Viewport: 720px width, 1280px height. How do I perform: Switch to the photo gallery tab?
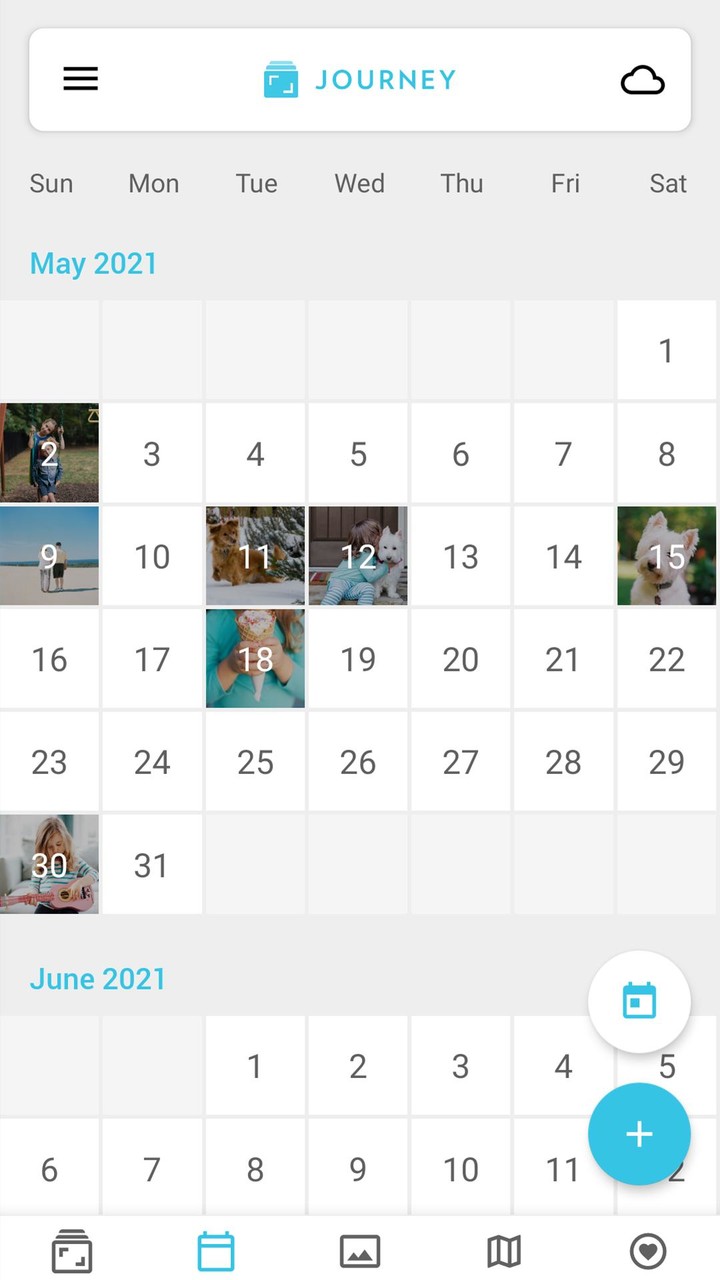point(360,1251)
